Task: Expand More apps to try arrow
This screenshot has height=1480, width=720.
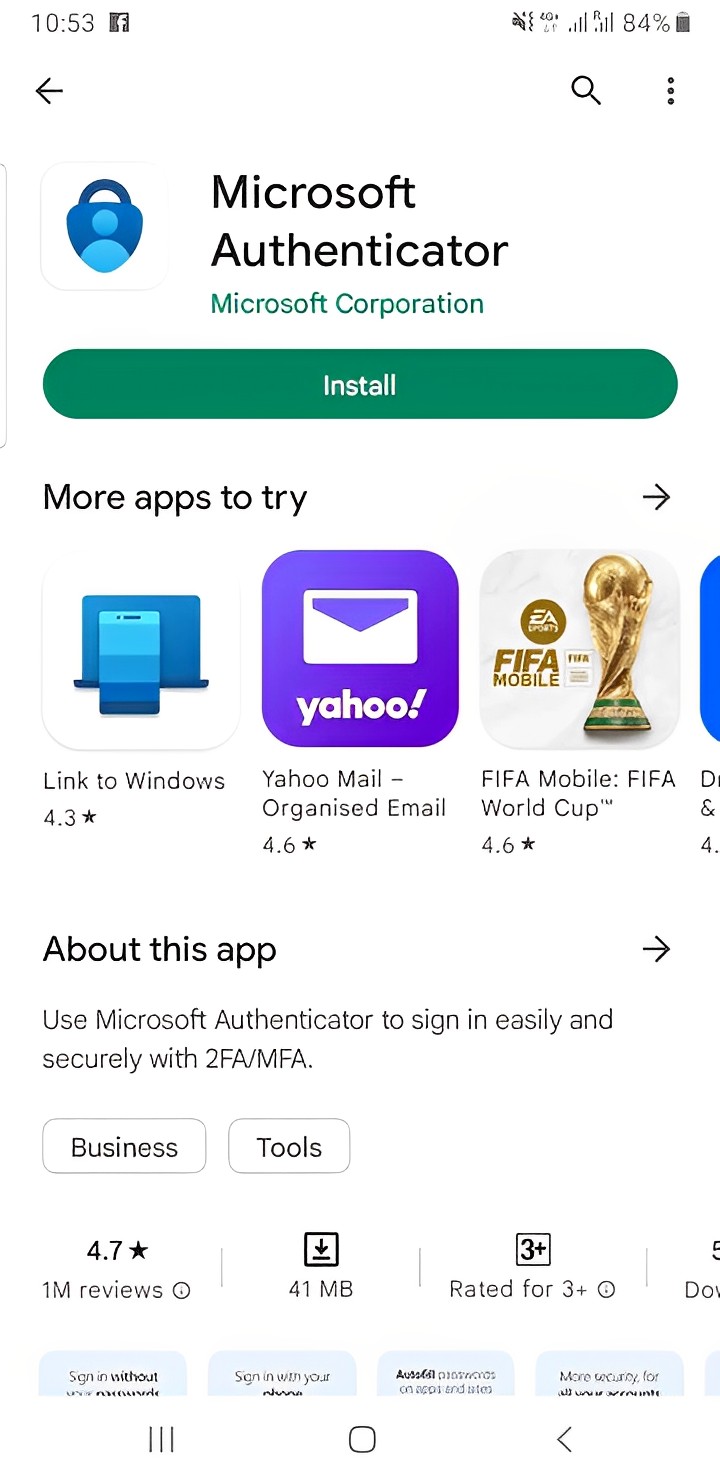Action: pos(656,497)
